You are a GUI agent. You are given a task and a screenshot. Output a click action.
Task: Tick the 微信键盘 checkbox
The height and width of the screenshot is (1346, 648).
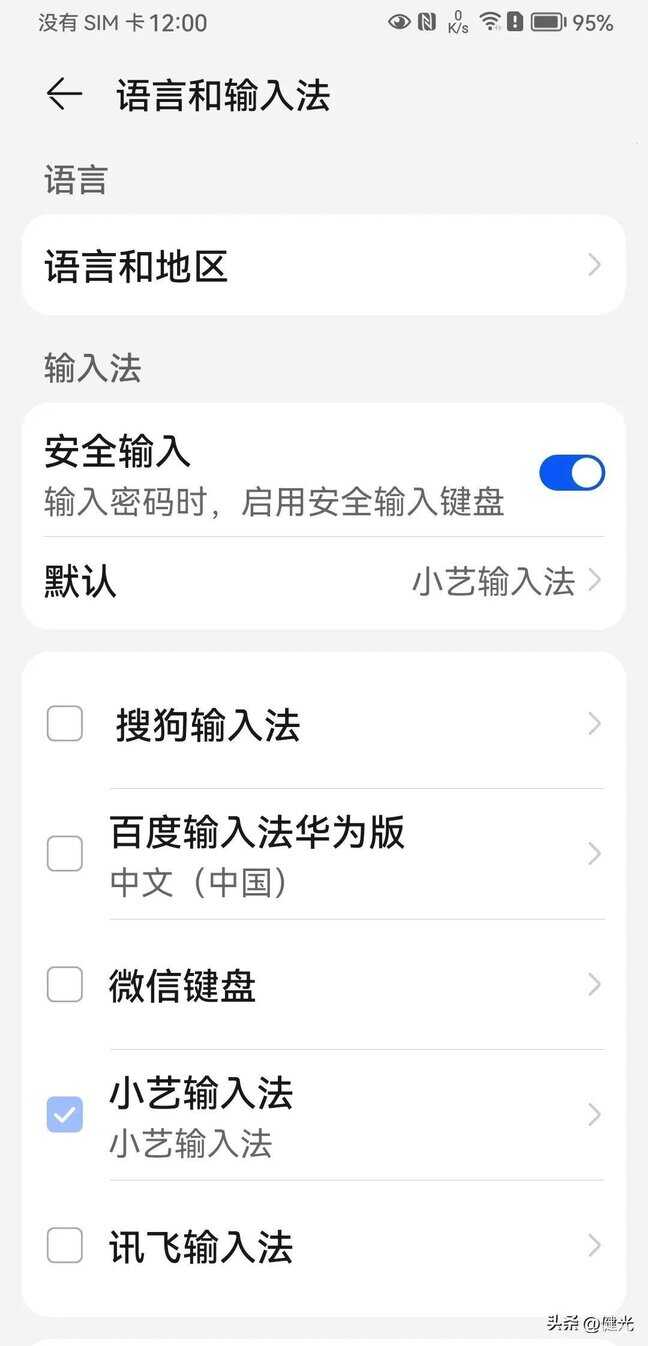(65, 985)
